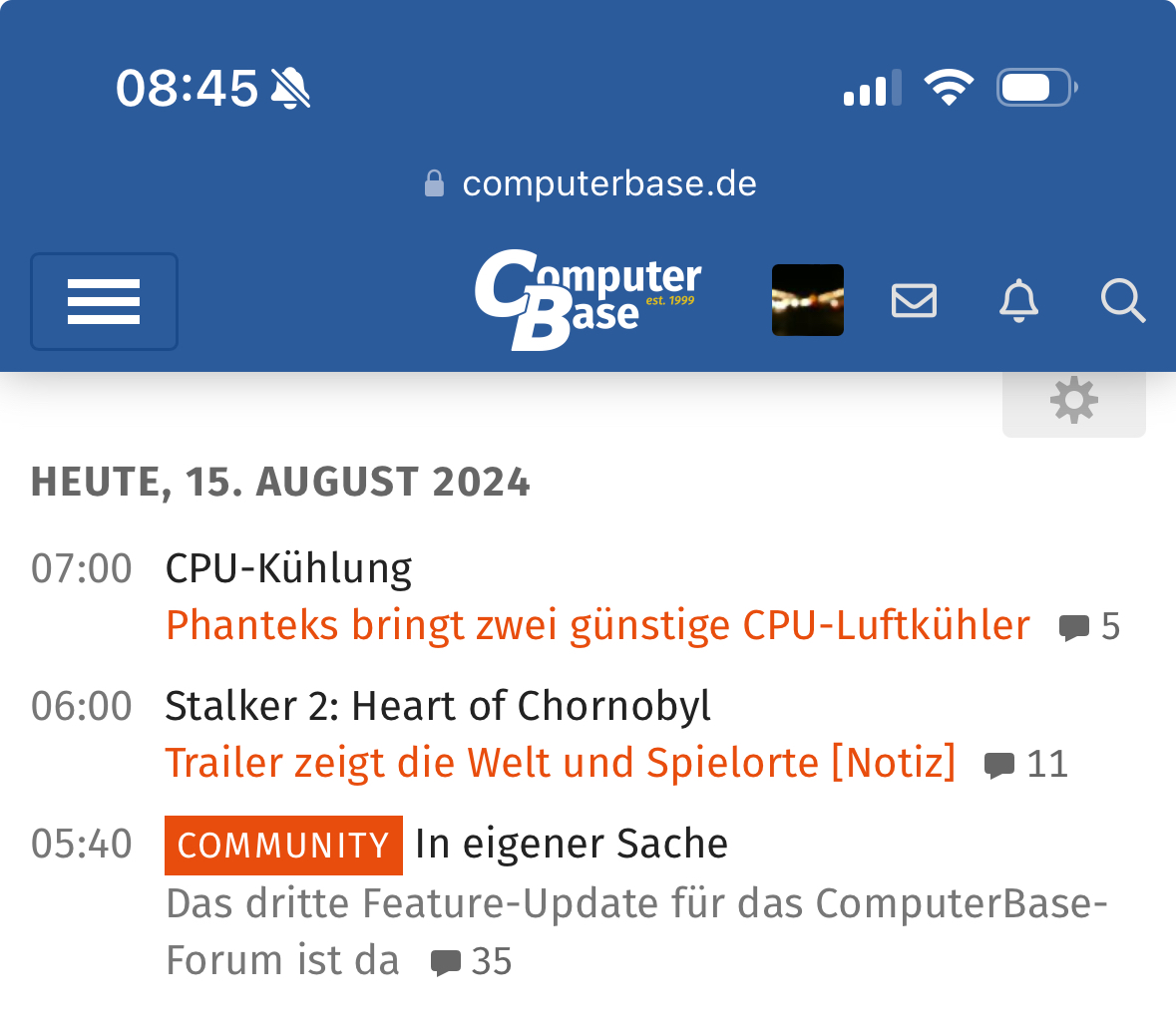View 11 comments on Stalker 2 article

[x=1026, y=765]
